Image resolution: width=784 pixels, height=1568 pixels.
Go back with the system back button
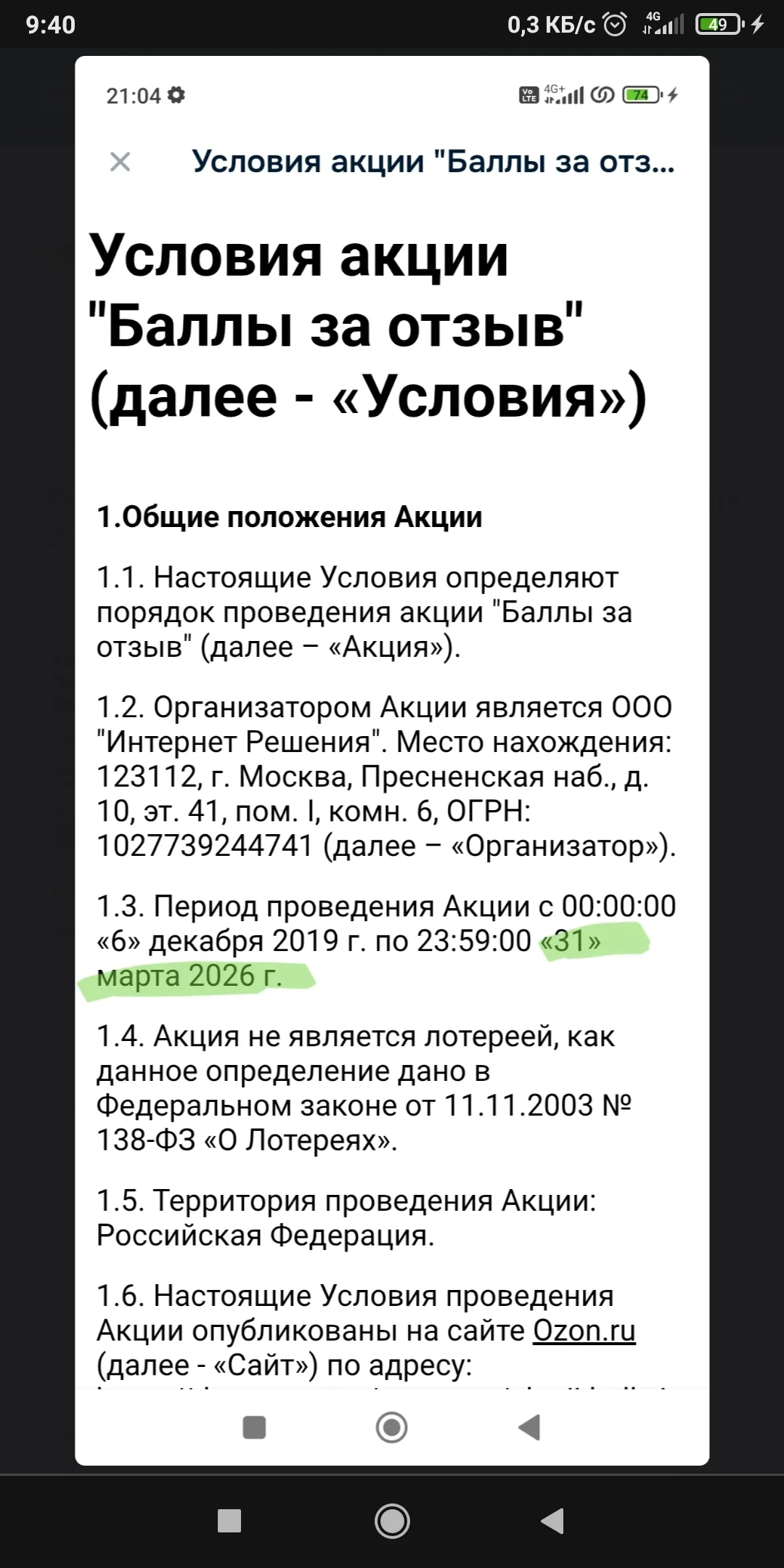[552, 1520]
